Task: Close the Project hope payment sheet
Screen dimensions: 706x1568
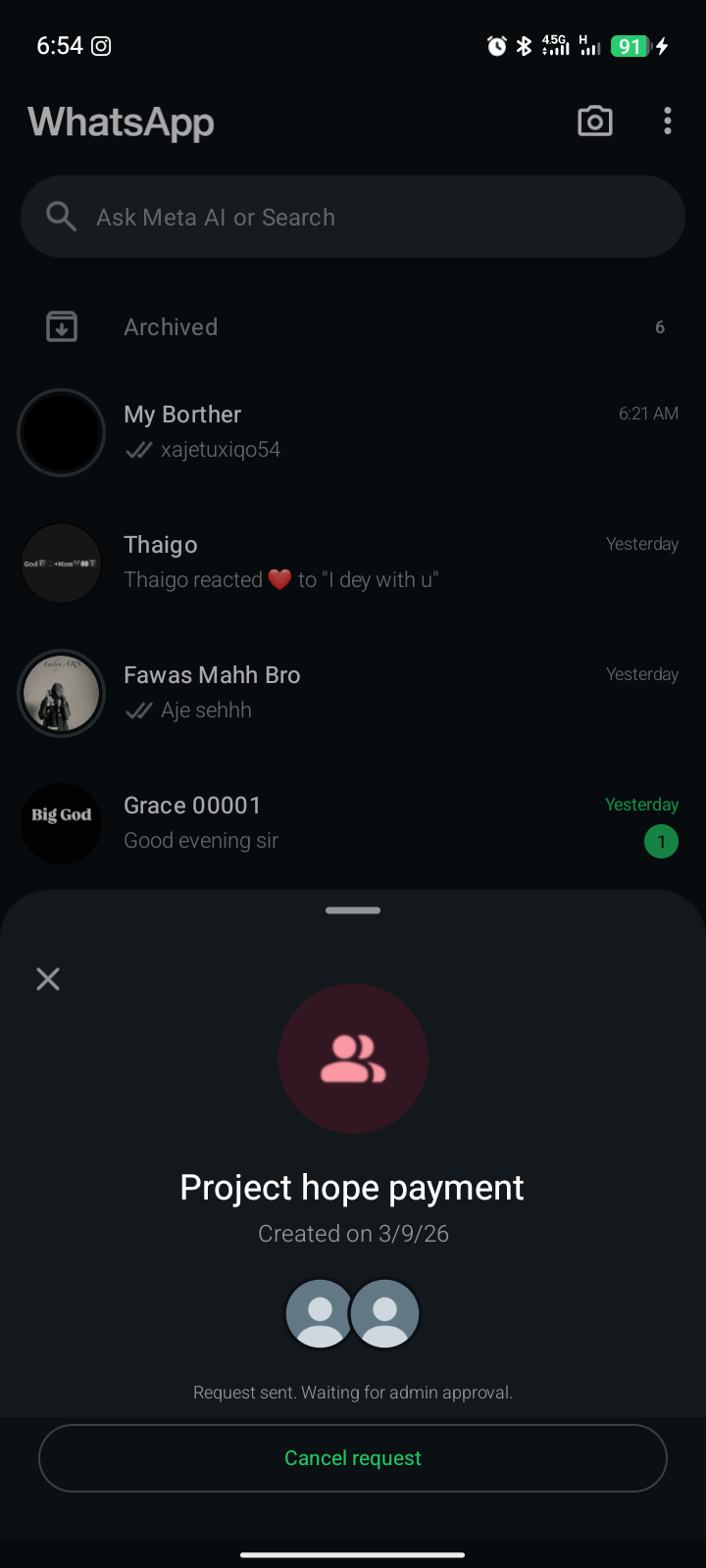Action: click(x=48, y=979)
